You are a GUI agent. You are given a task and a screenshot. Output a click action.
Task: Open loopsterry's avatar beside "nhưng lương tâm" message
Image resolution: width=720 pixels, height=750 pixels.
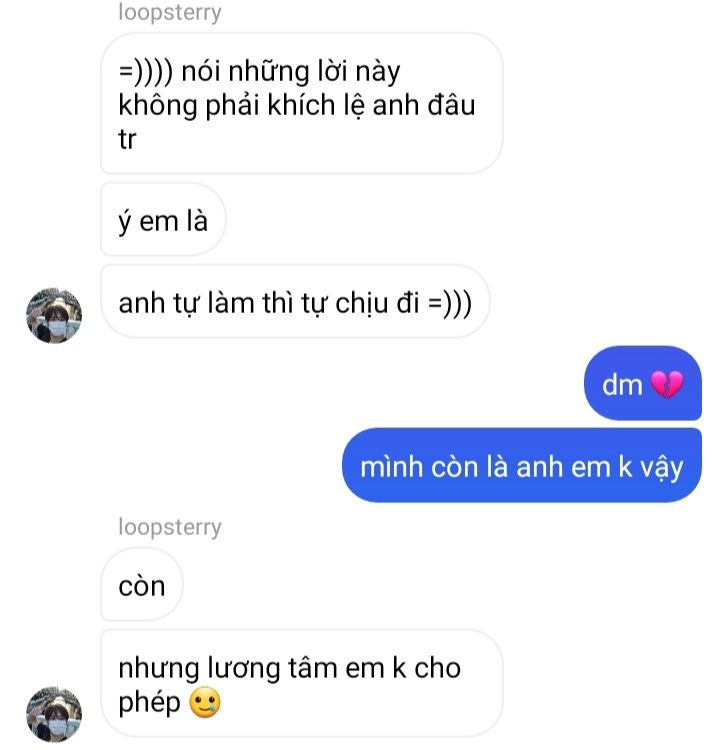pos(53,714)
